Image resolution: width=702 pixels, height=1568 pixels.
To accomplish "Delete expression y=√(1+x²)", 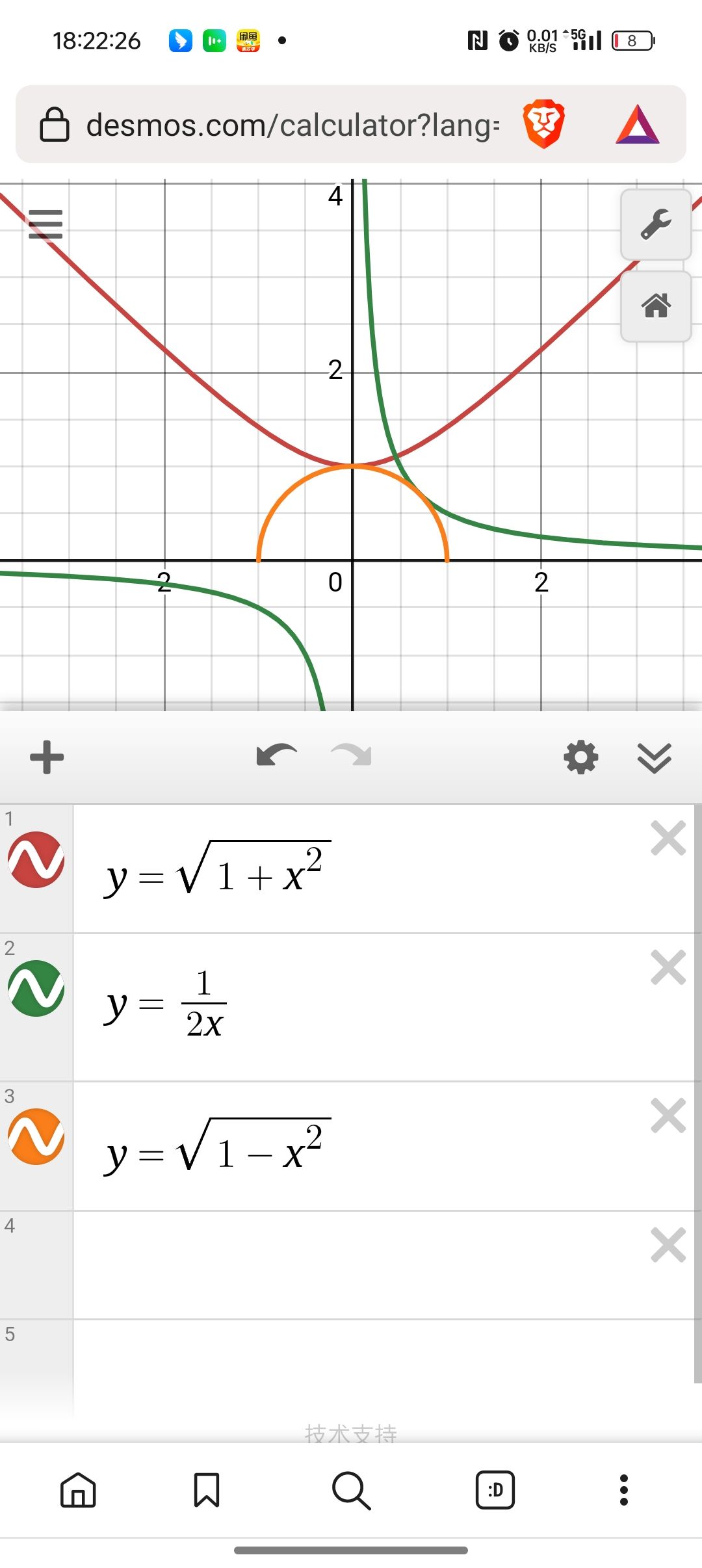I will pyautogui.click(x=668, y=839).
